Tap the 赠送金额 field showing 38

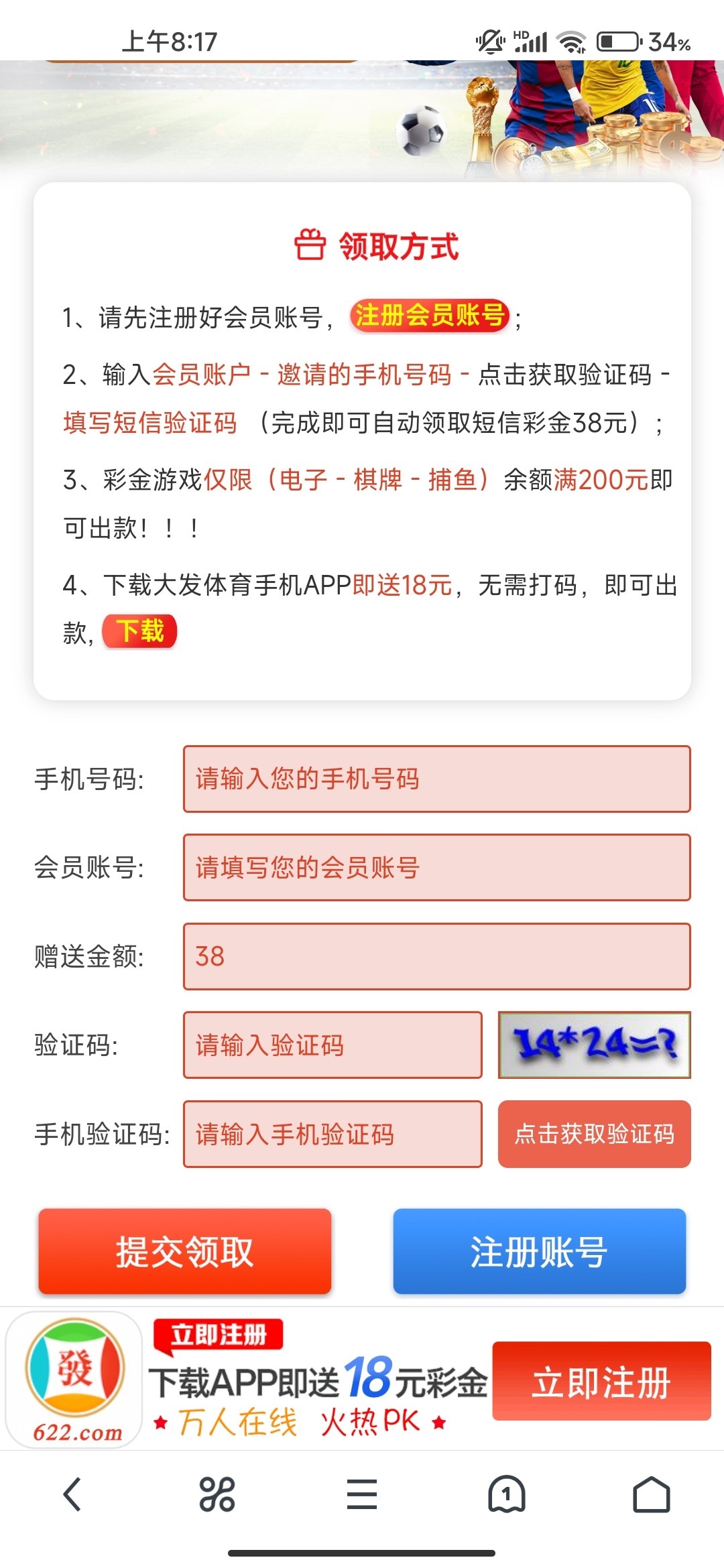point(436,956)
